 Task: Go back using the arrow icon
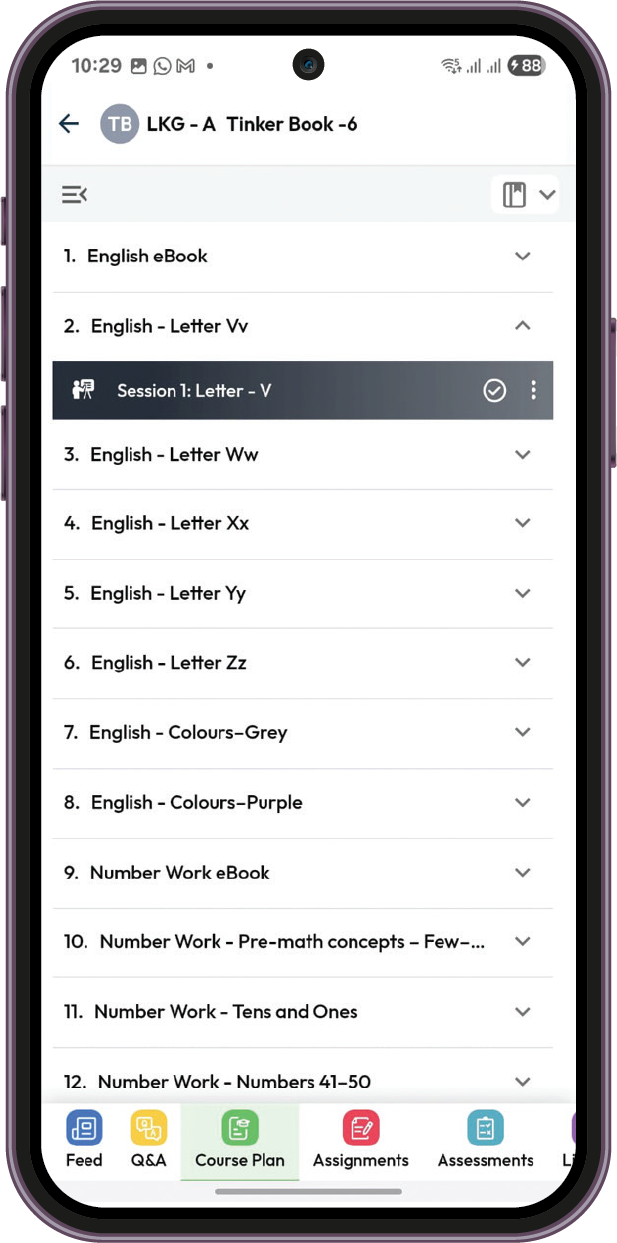coord(69,124)
